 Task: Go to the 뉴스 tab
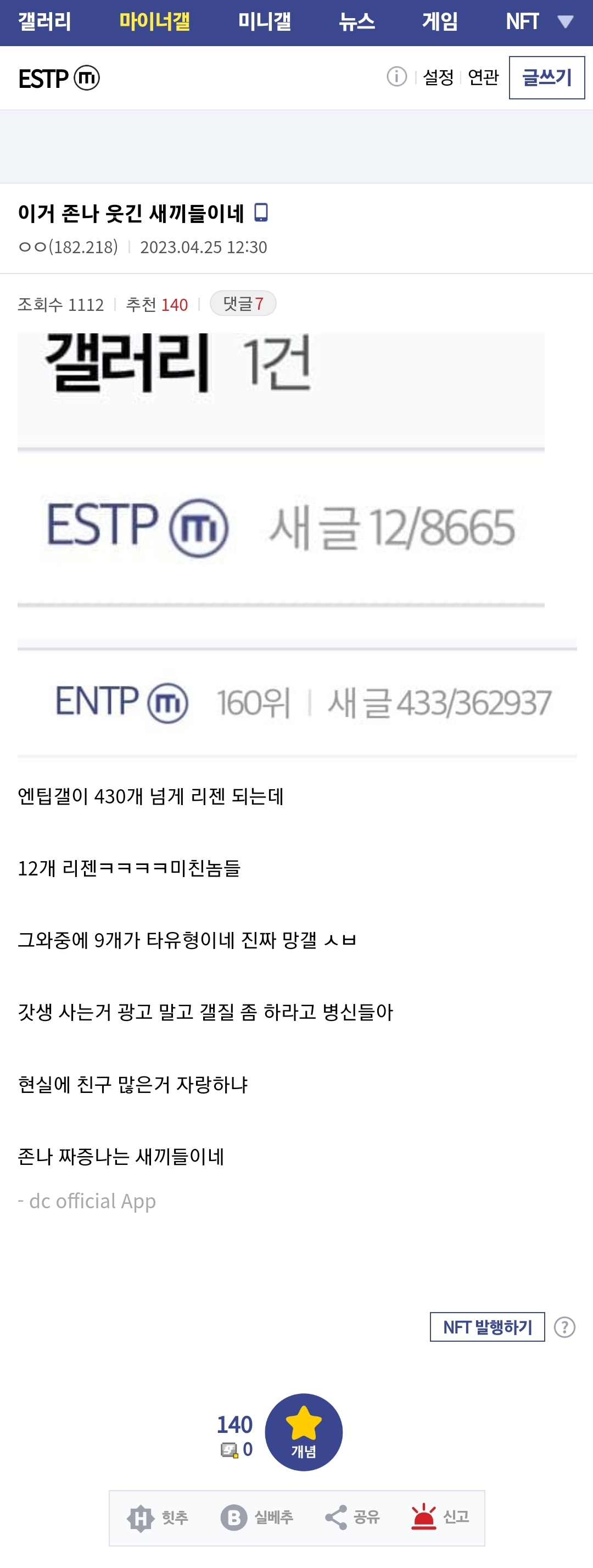click(x=357, y=22)
